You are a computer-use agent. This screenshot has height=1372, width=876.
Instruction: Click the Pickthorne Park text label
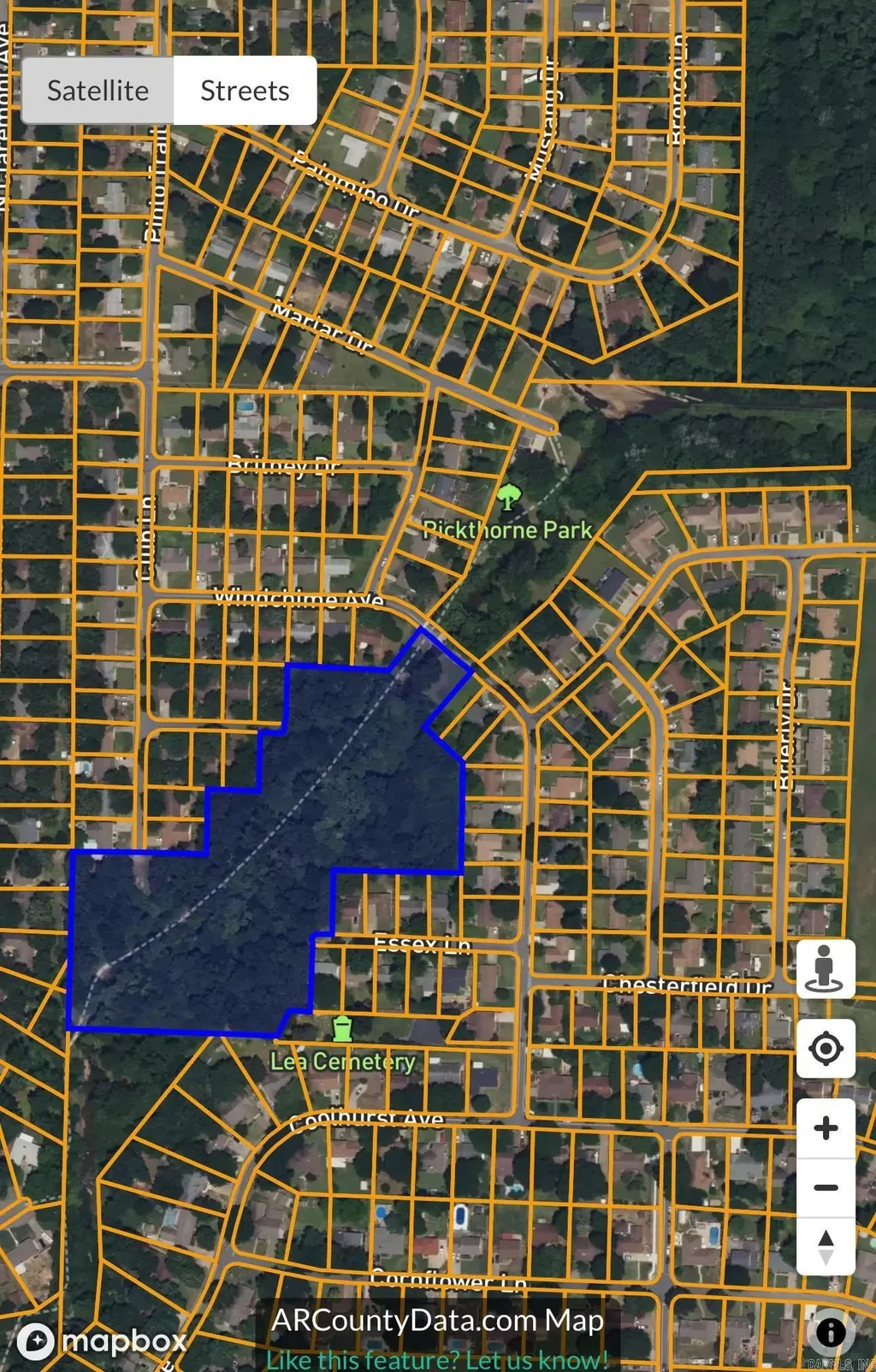(x=508, y=530)
